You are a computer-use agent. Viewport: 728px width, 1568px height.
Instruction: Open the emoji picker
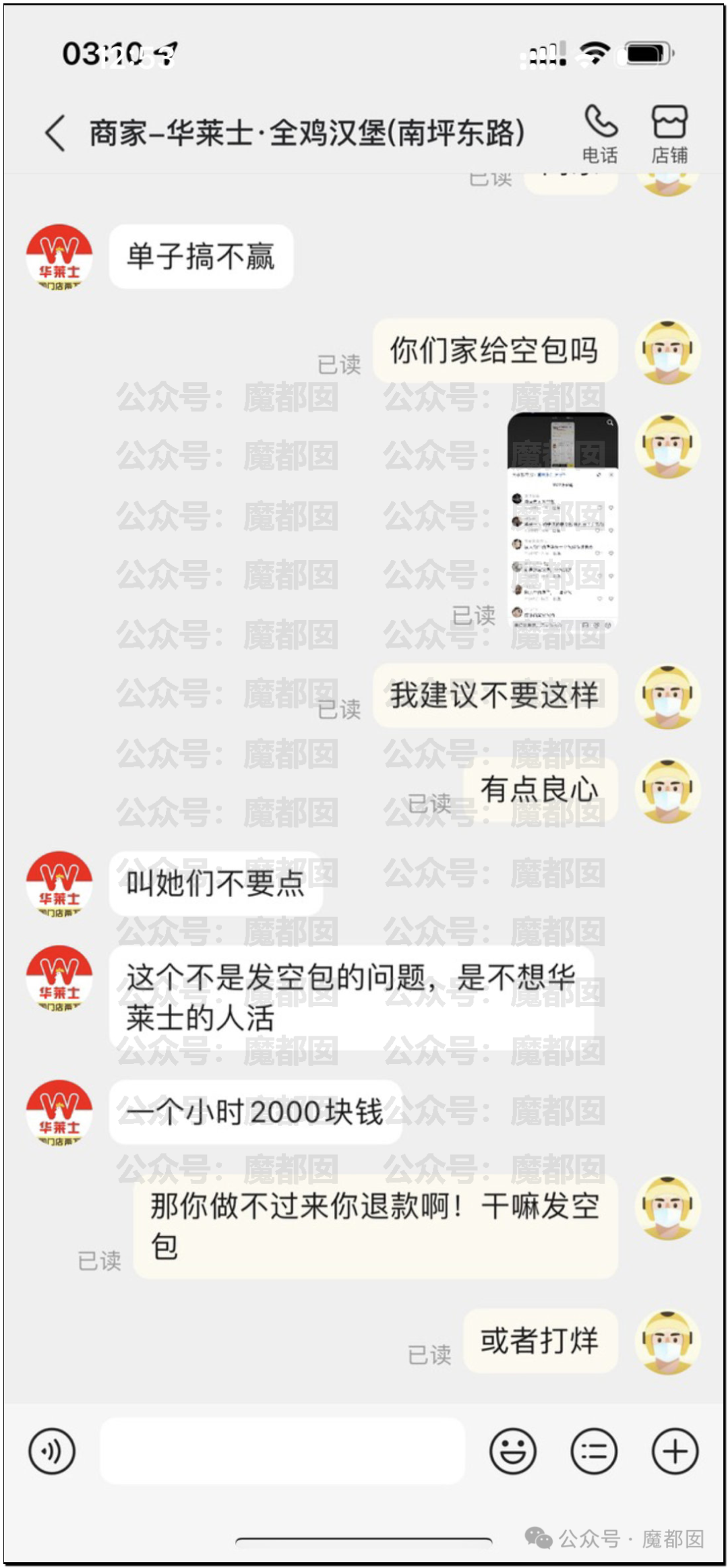[x=512, y=1451]
